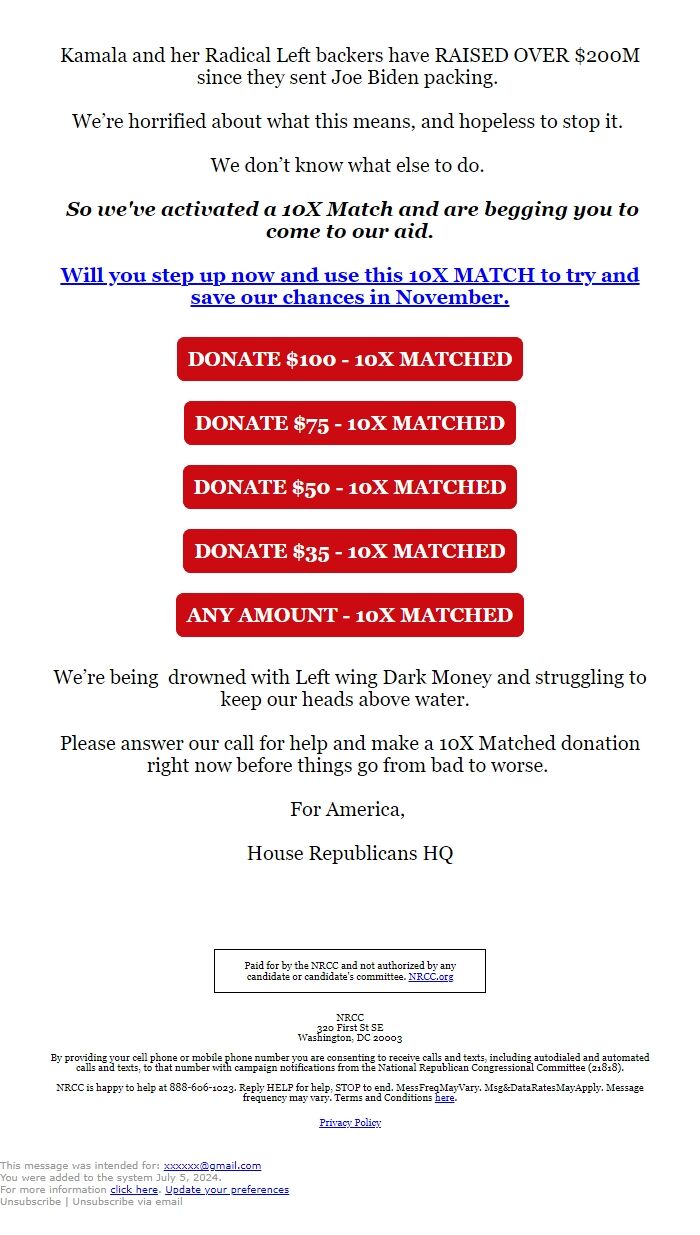Open the 'Will you step up now' 10X MATCH link
The width and height of the screenshot is (700, 1235).
pyautogui.click(x=350, y=286)
